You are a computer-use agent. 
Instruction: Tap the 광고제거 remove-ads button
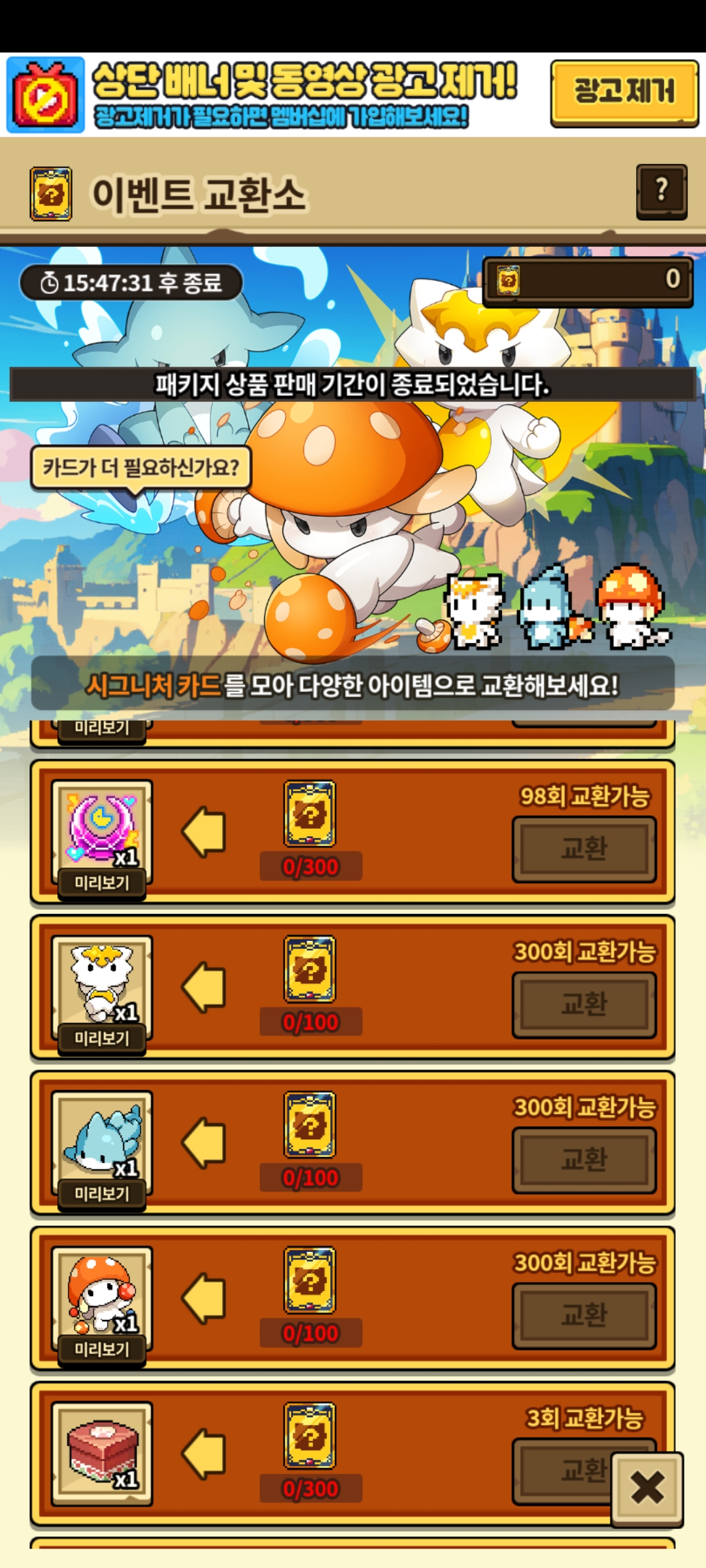(x=624, y=93)
